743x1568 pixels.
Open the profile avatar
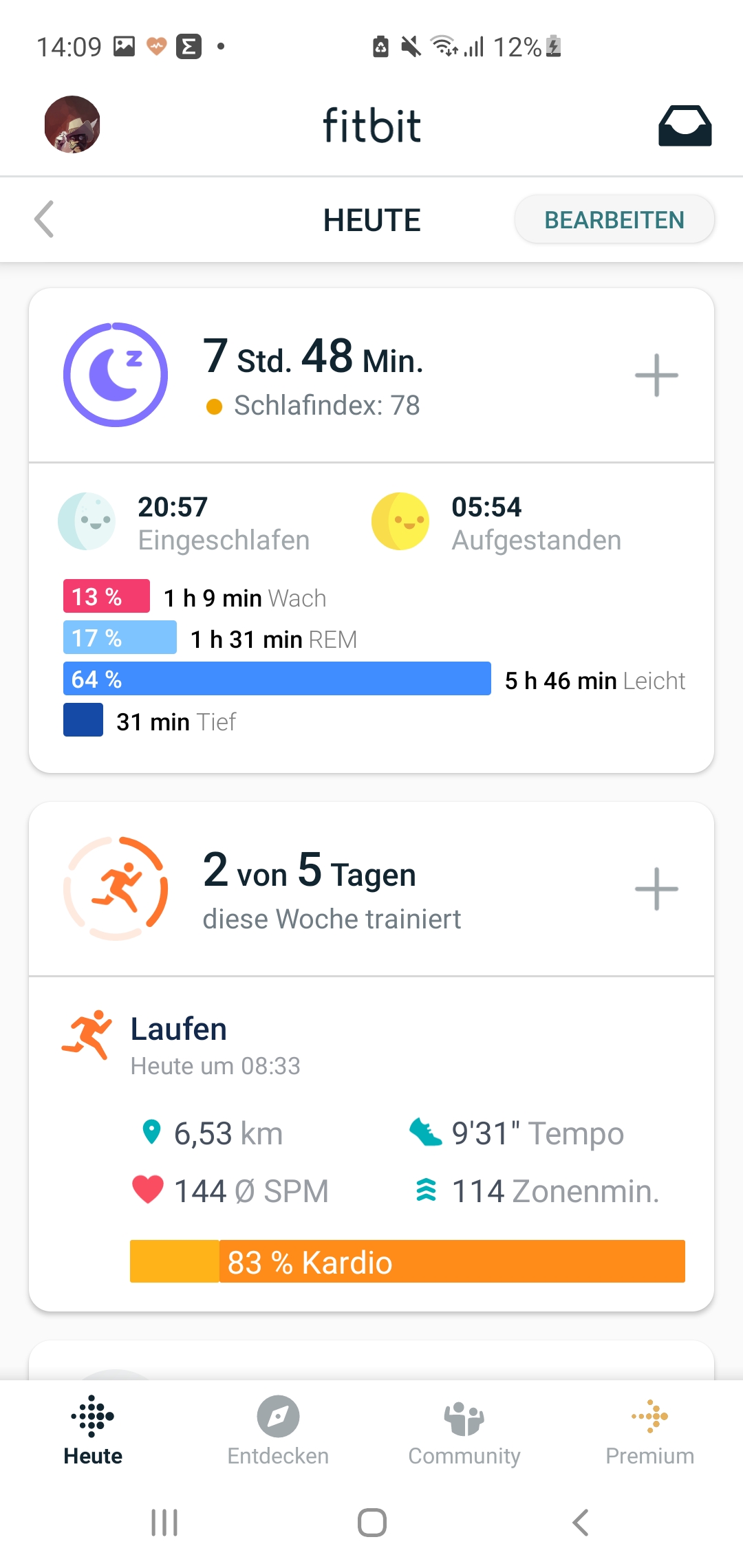(72, 124)
